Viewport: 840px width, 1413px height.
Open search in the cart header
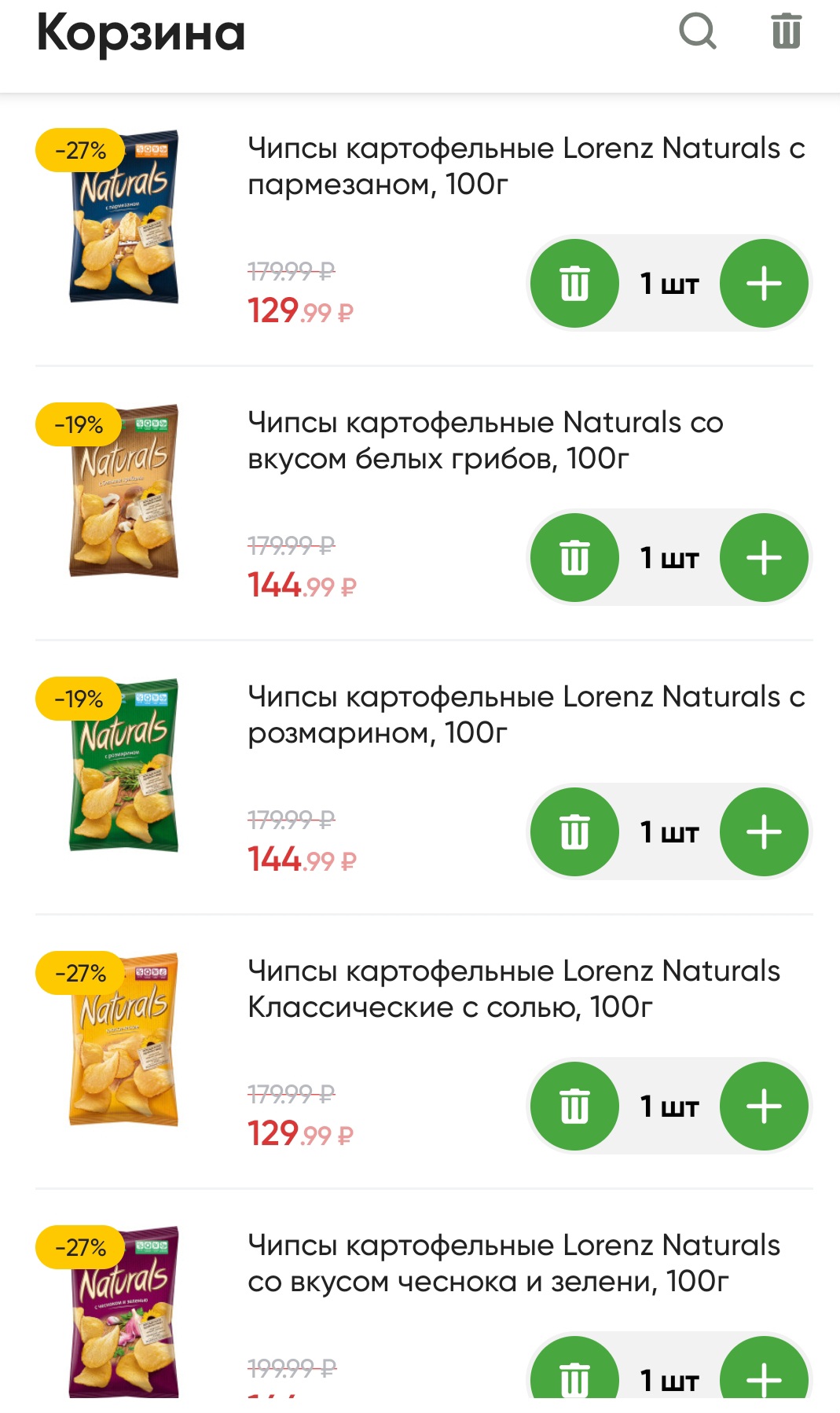pos(698,32)
